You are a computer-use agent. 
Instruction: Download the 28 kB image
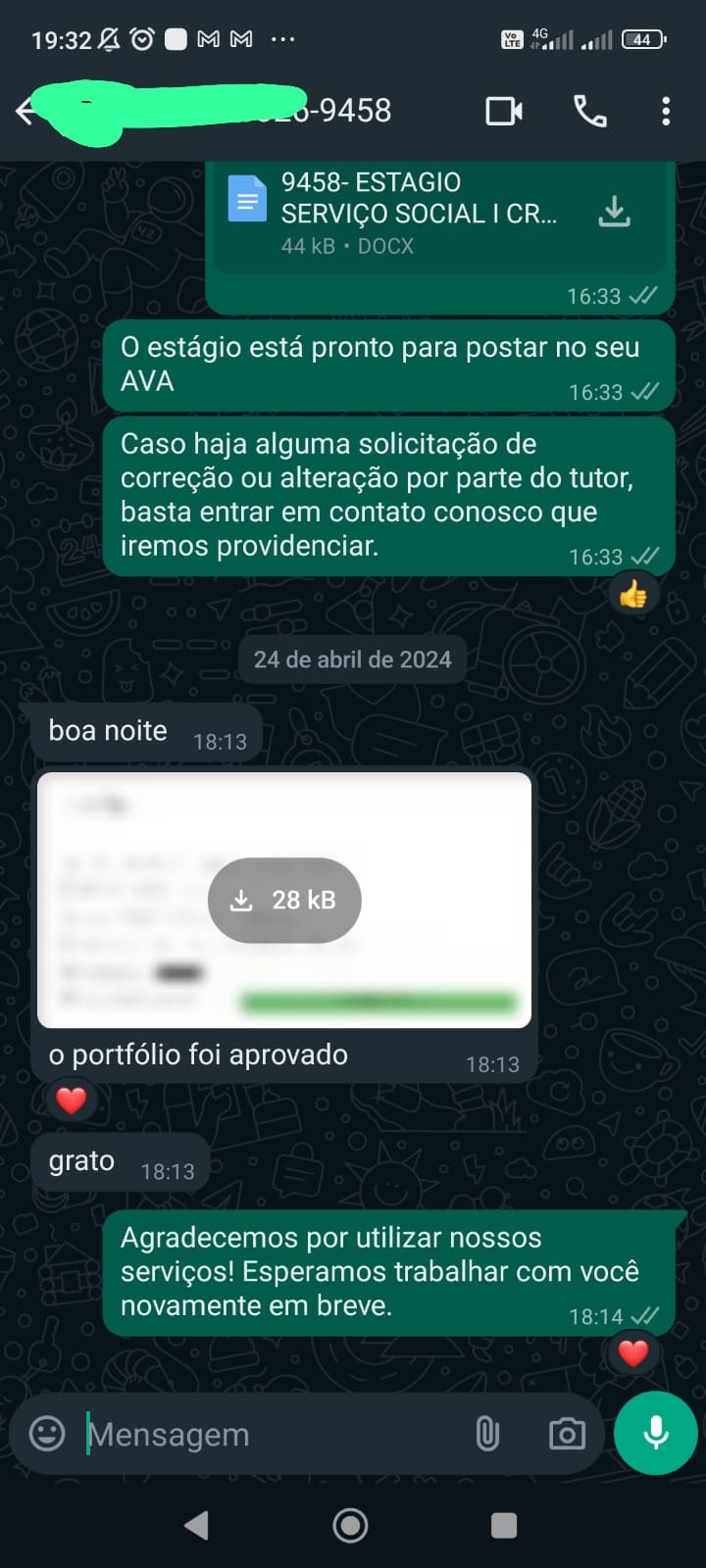[284, 901]
